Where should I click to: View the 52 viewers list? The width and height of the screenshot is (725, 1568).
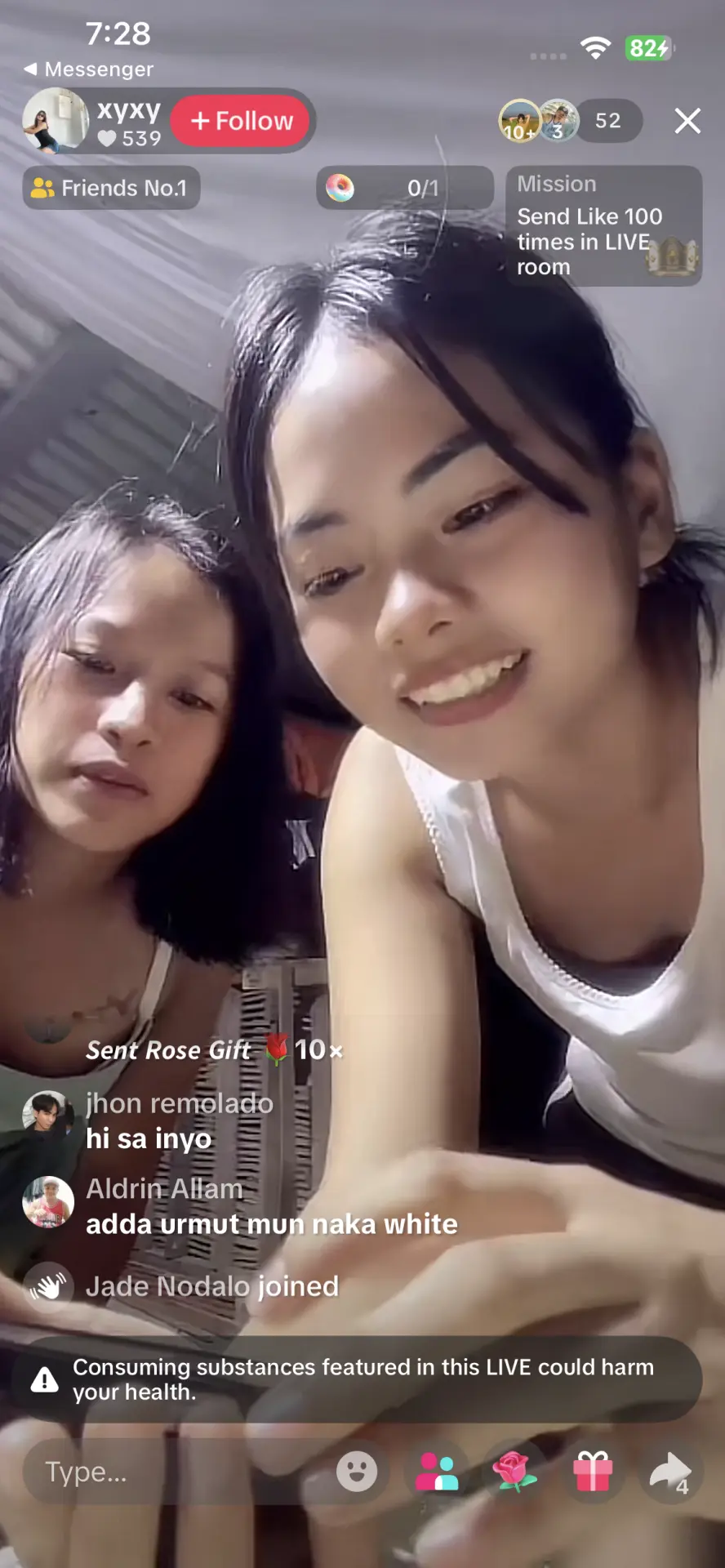pyautogui.click(x=607, y=121)
